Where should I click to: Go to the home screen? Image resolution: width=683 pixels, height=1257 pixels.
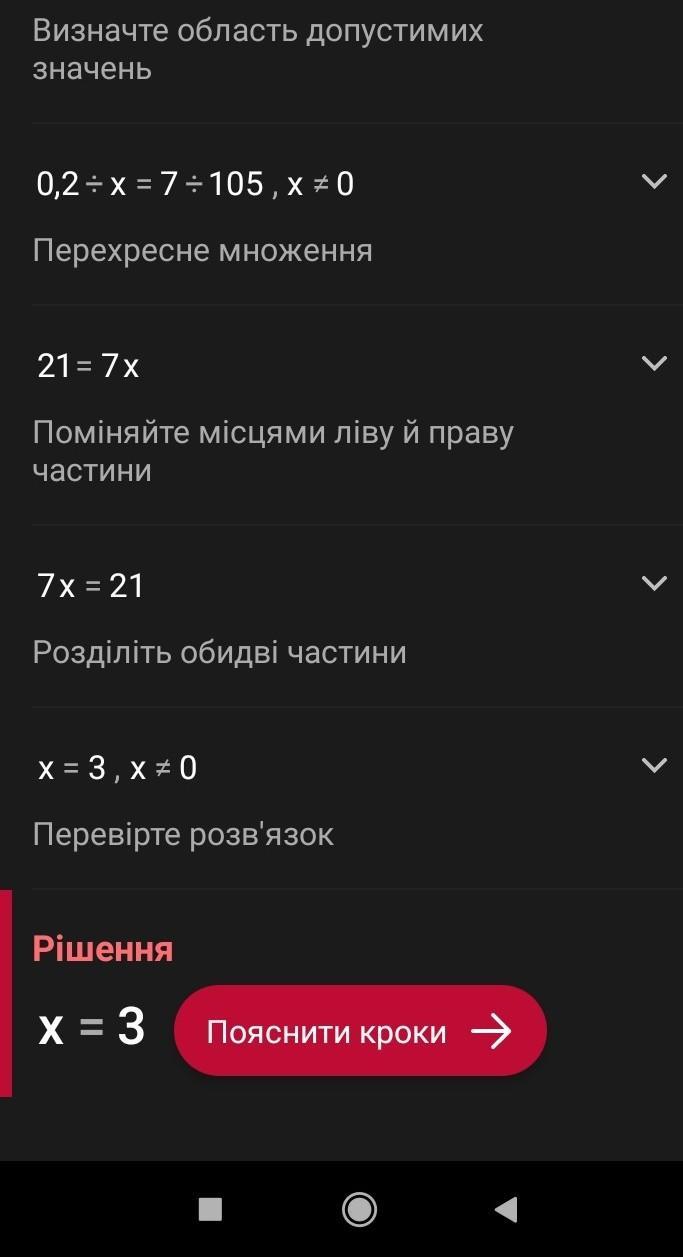point(359,1210)
